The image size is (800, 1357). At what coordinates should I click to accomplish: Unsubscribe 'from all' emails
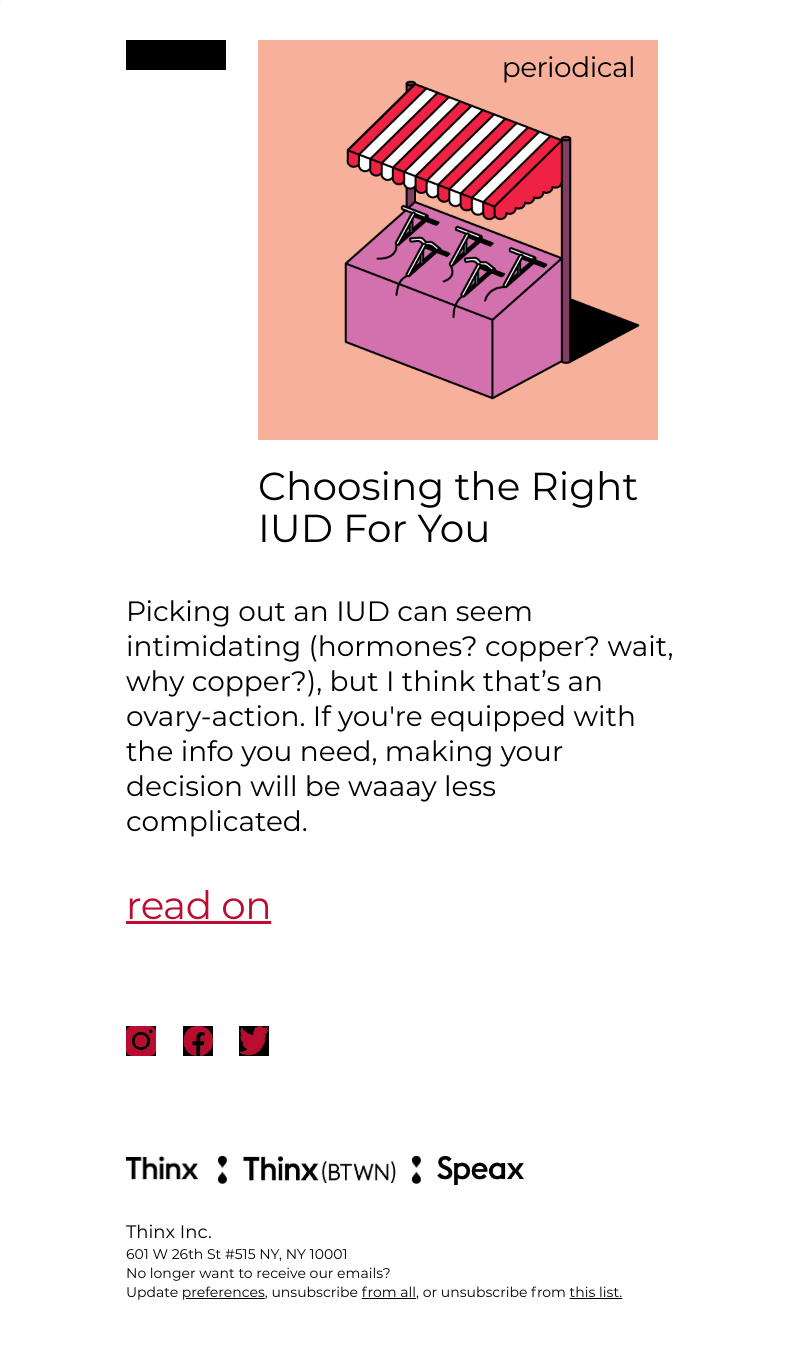(x=388, y=1292)
